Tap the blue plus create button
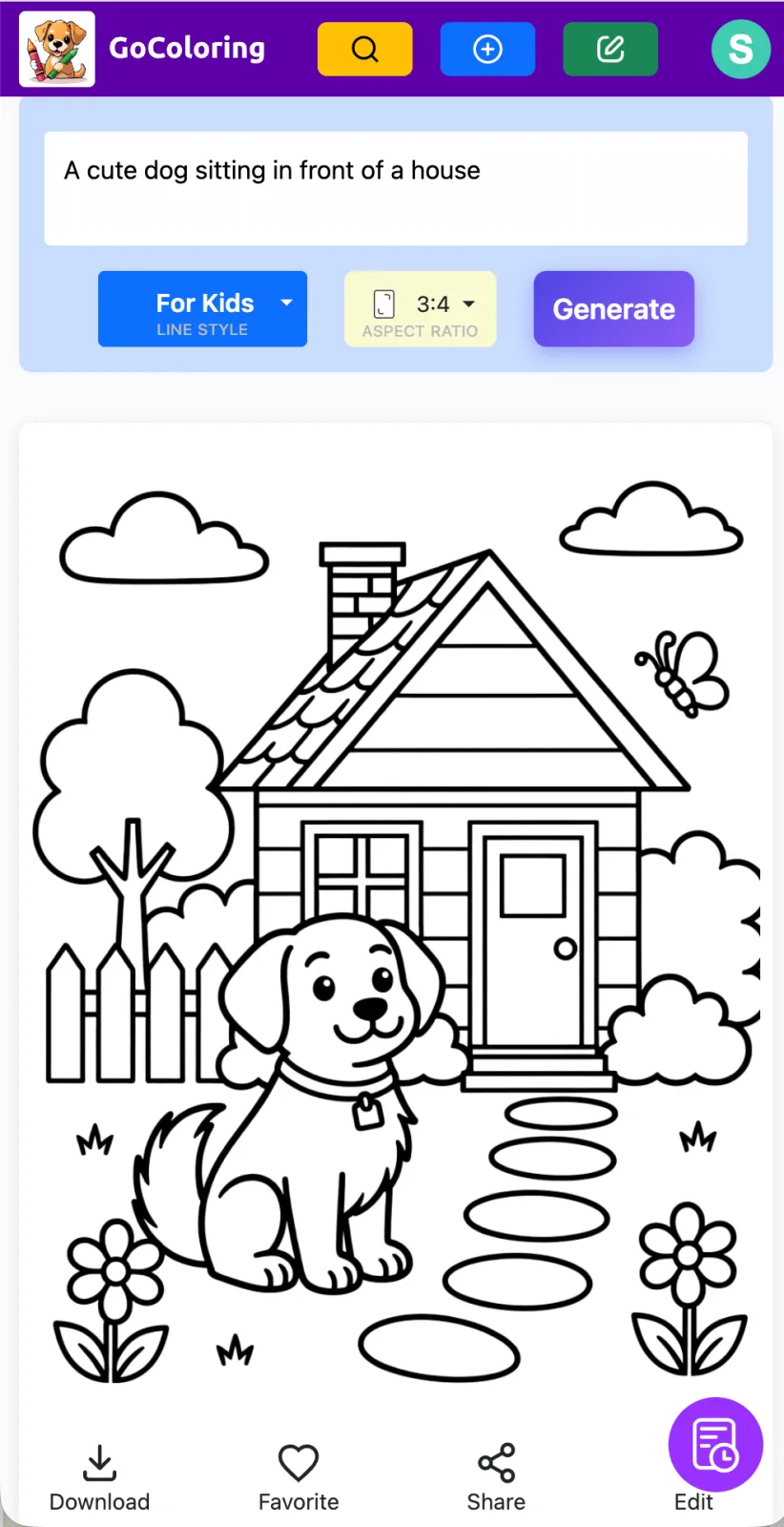 click(x=487, y=49)
